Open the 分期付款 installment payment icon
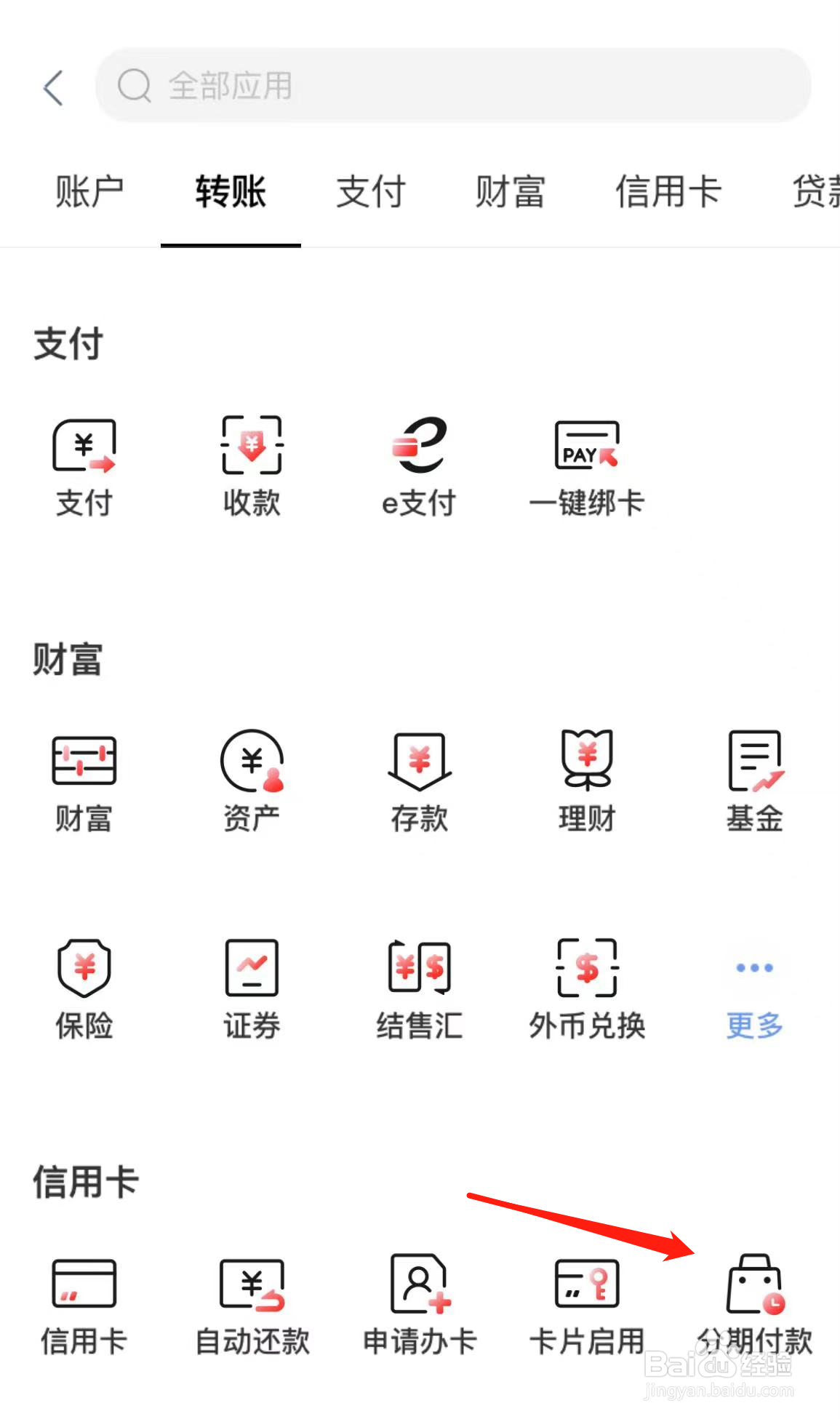 [x=753, y=1302]
